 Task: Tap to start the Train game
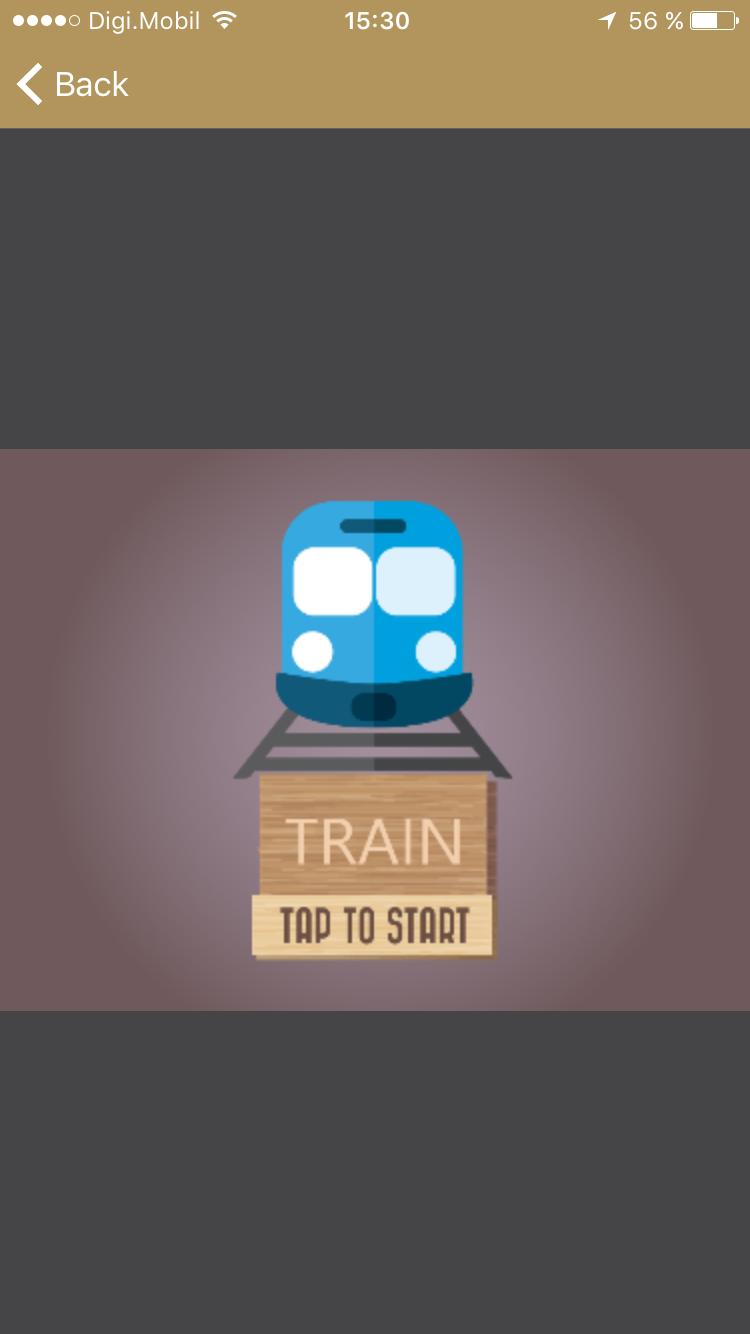(373, 925)
